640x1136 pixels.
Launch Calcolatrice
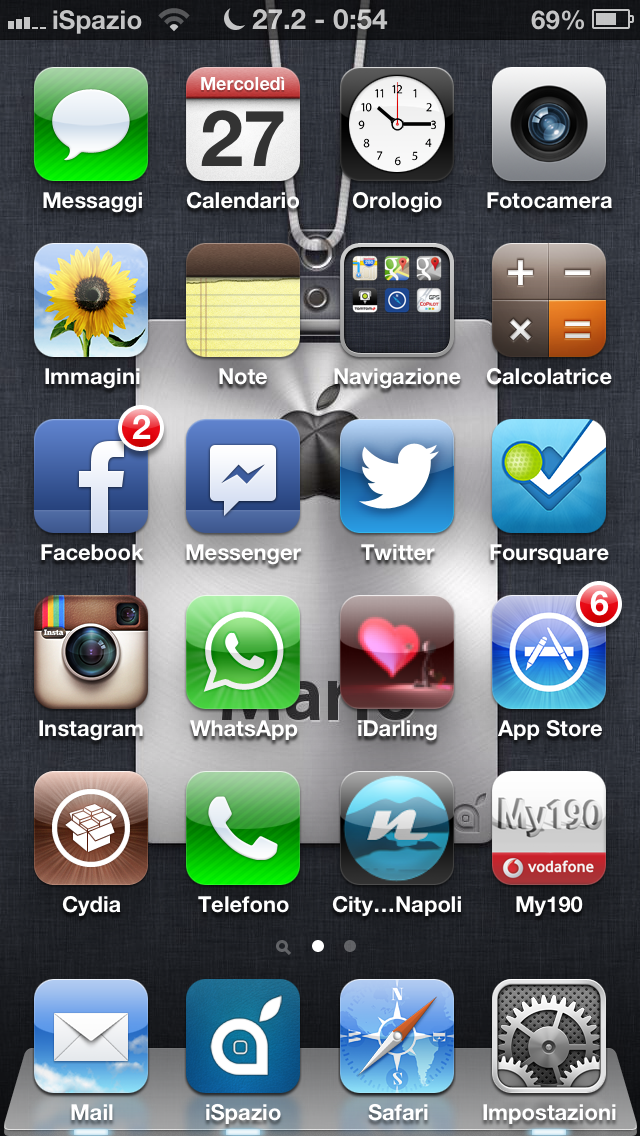click(549, 300)
